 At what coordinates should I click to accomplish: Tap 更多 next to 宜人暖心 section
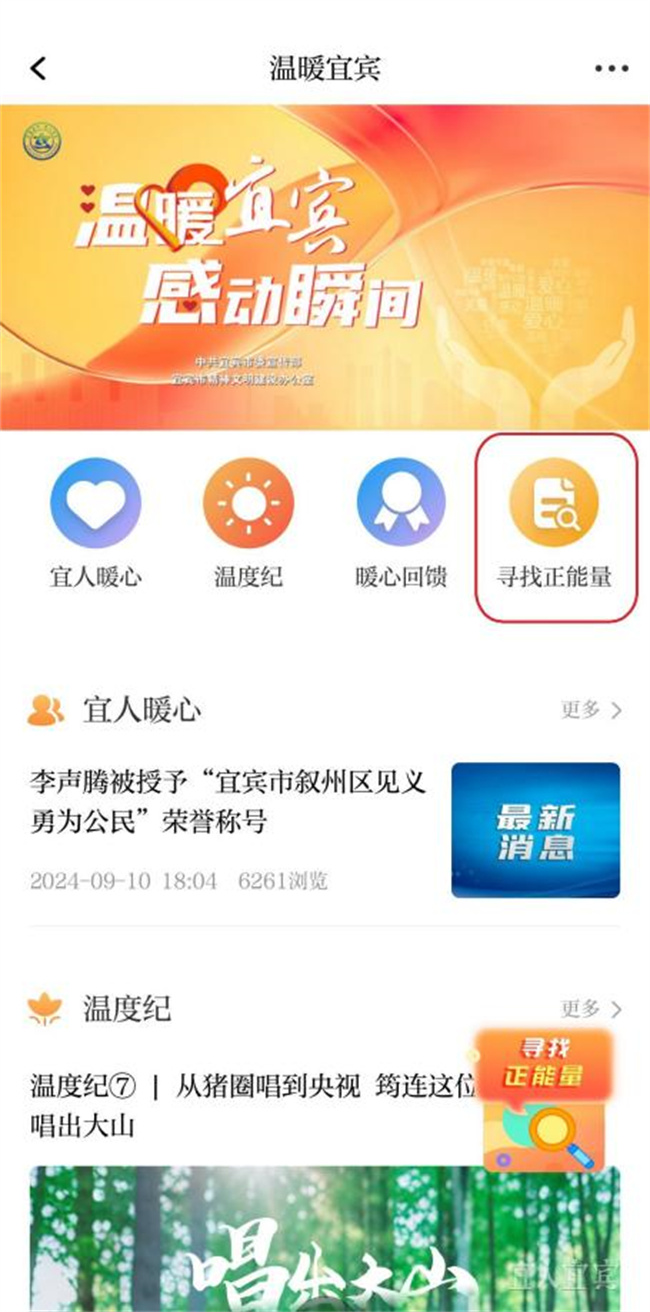(x=591, y=710)
